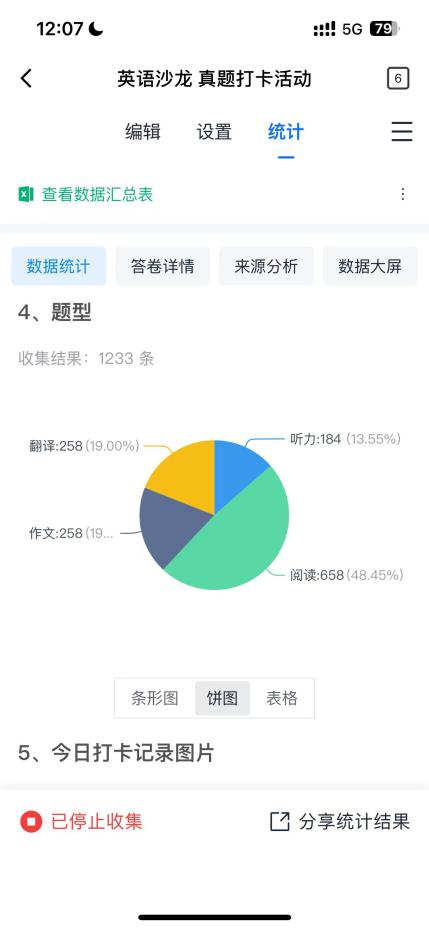Open the boxed 6 icon at top right
This screenshot has width=429, height=929.
tap(398, 78)
